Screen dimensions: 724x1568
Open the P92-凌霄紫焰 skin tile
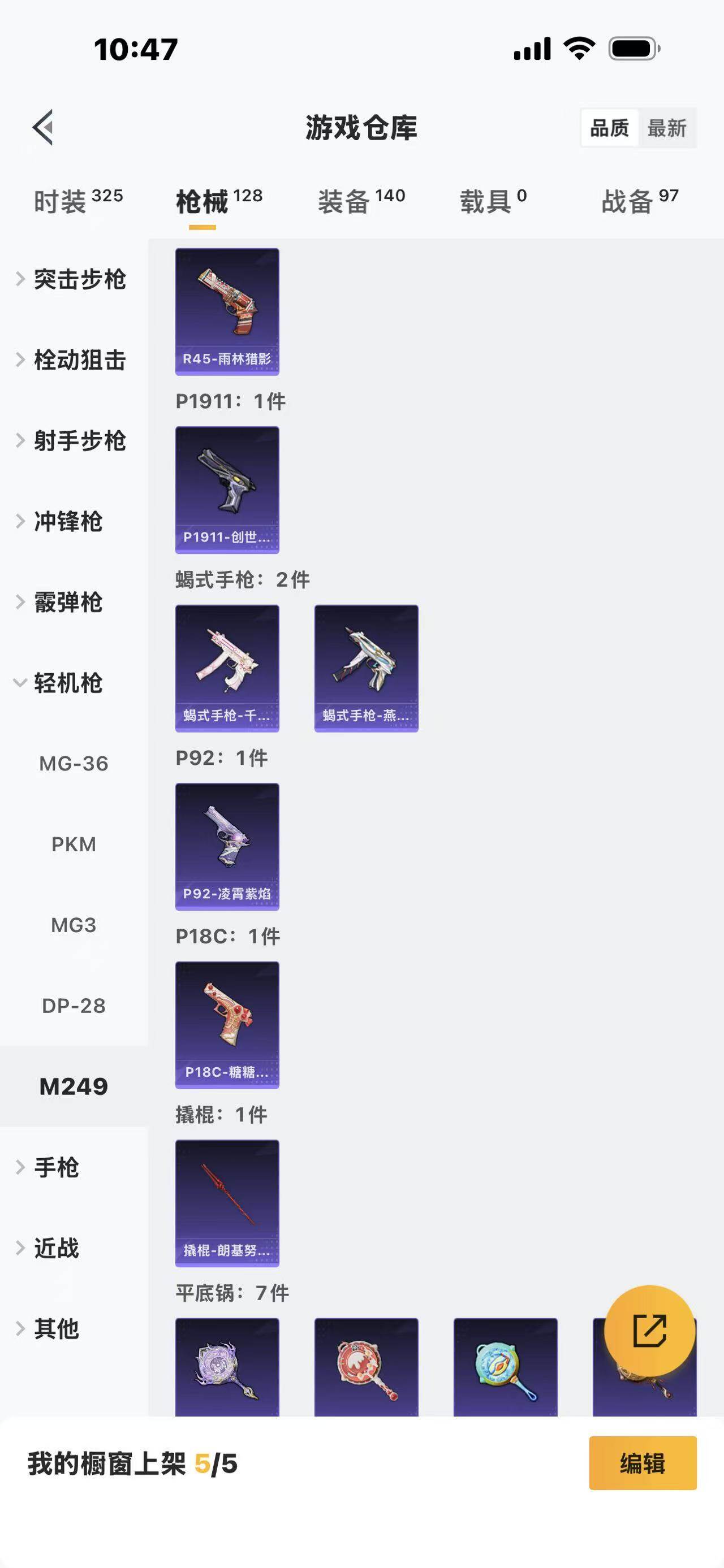pos(227,846)
